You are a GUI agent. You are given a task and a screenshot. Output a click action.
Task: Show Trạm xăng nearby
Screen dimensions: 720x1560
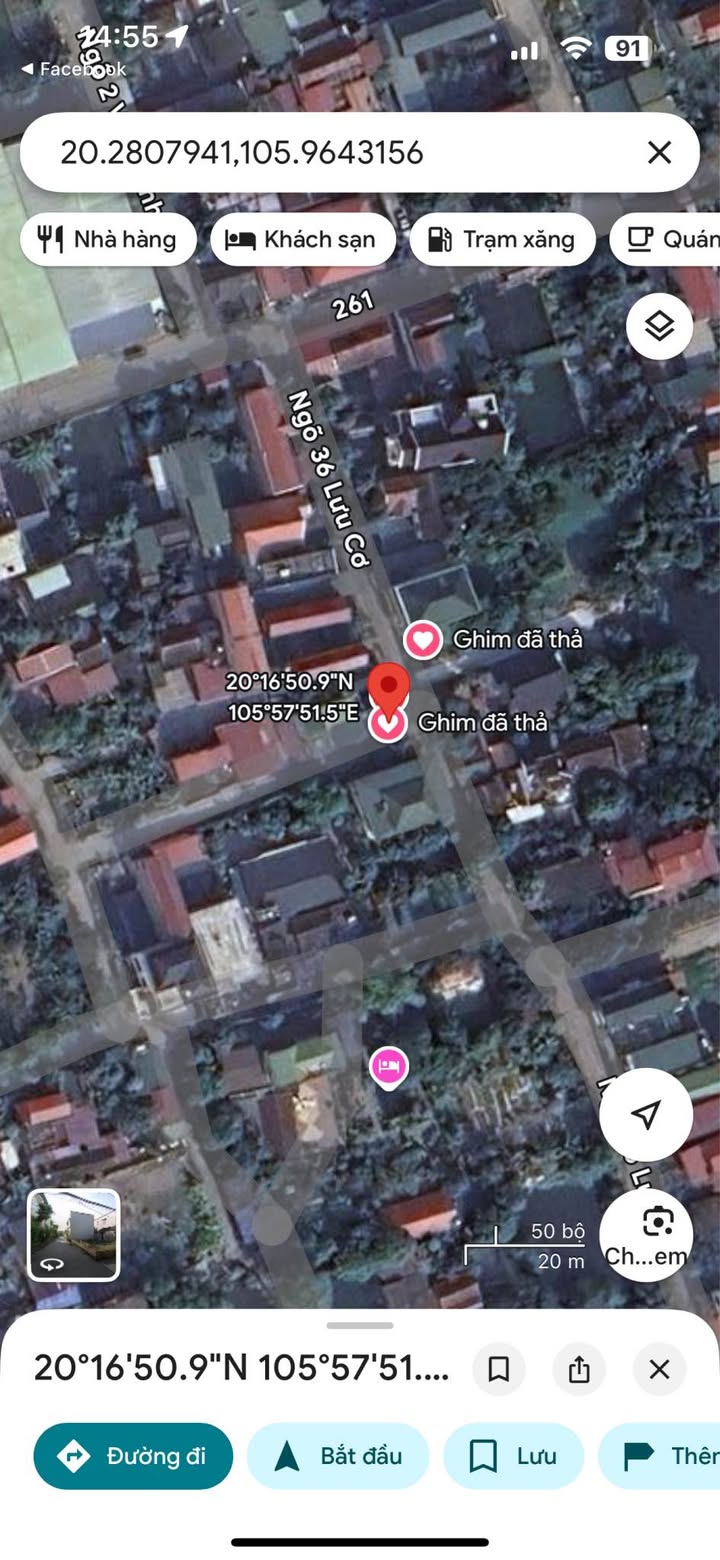point(502,240)
